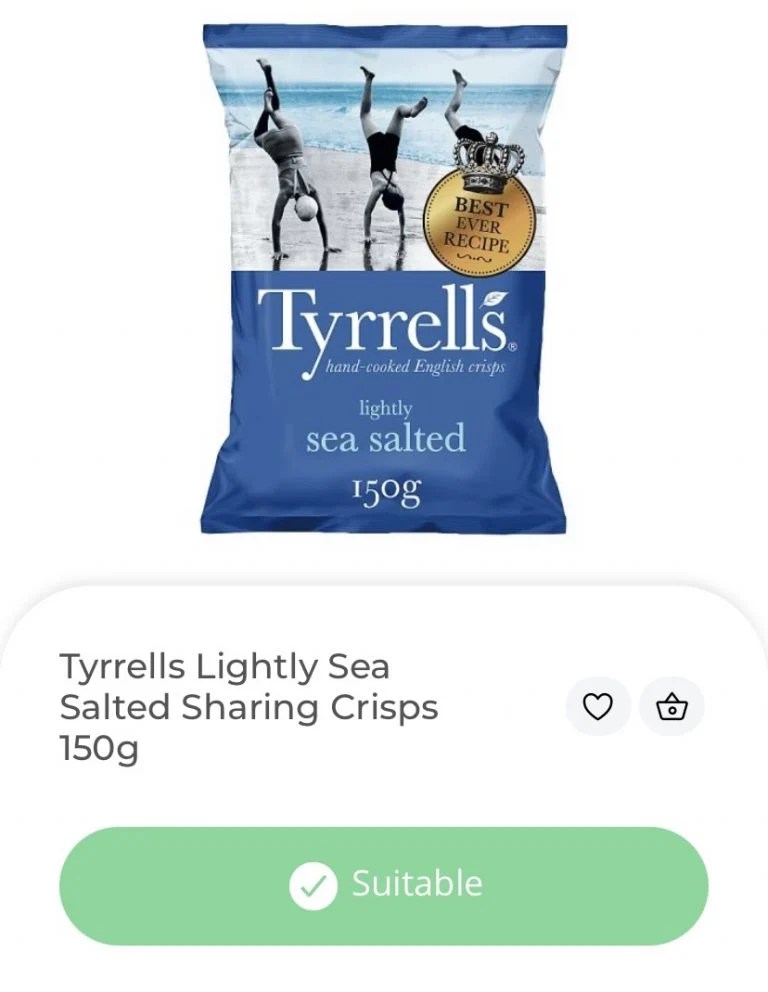Open the Tyrrells product title link
This screenshot has height=992, width=768.
[x=248, y=705]
